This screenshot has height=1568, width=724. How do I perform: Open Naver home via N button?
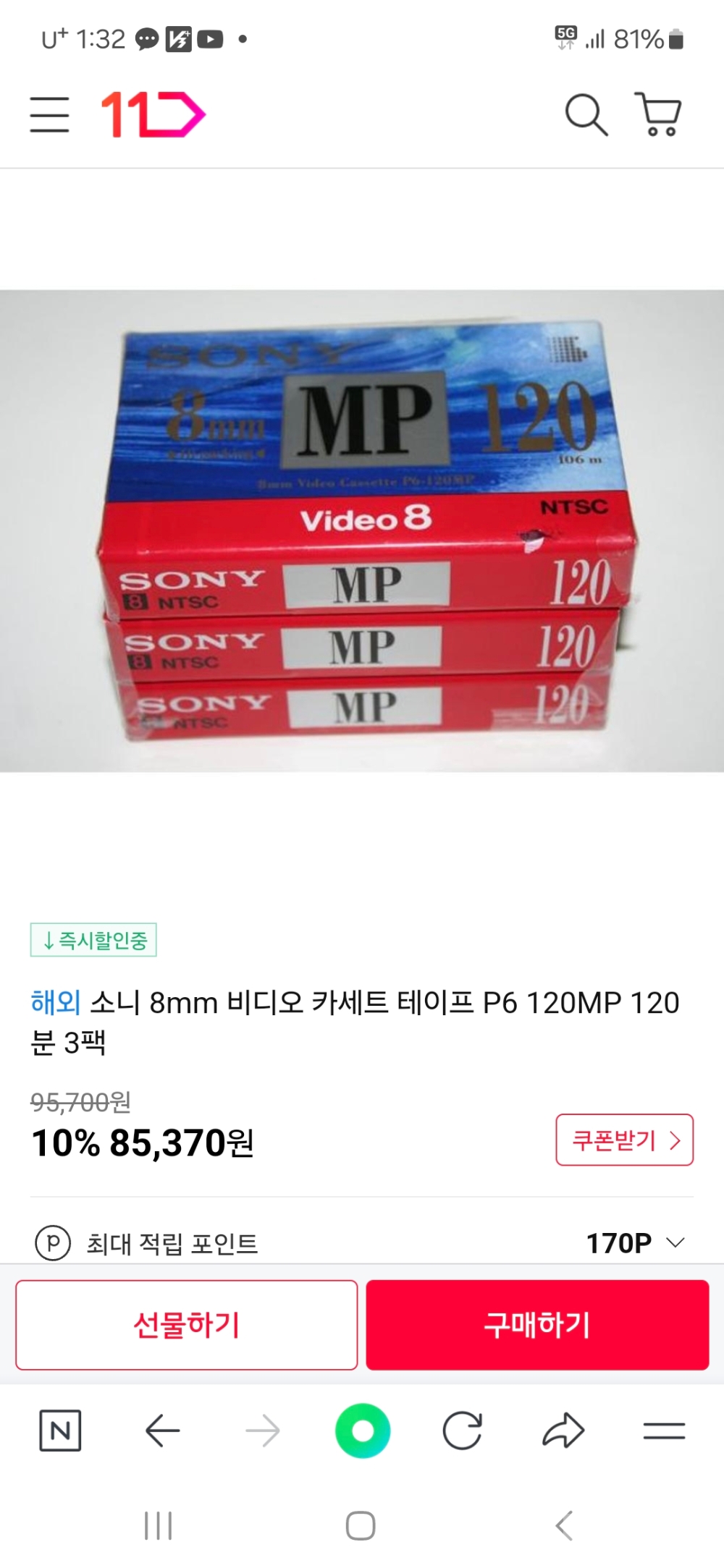[60, 1431]
